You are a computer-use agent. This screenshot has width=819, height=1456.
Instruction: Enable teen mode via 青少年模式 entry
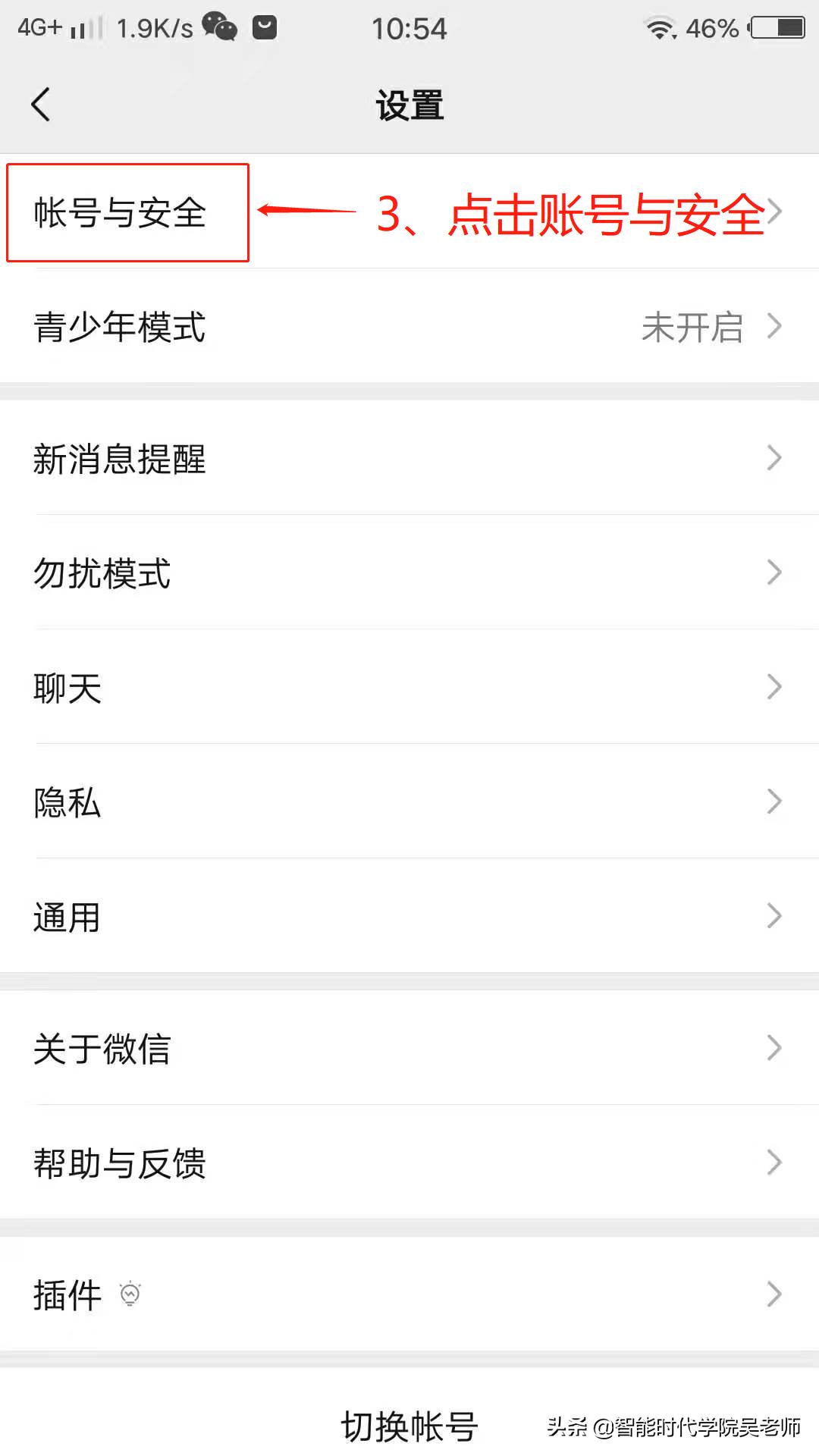pyautogui.click(x=303, y=328)
